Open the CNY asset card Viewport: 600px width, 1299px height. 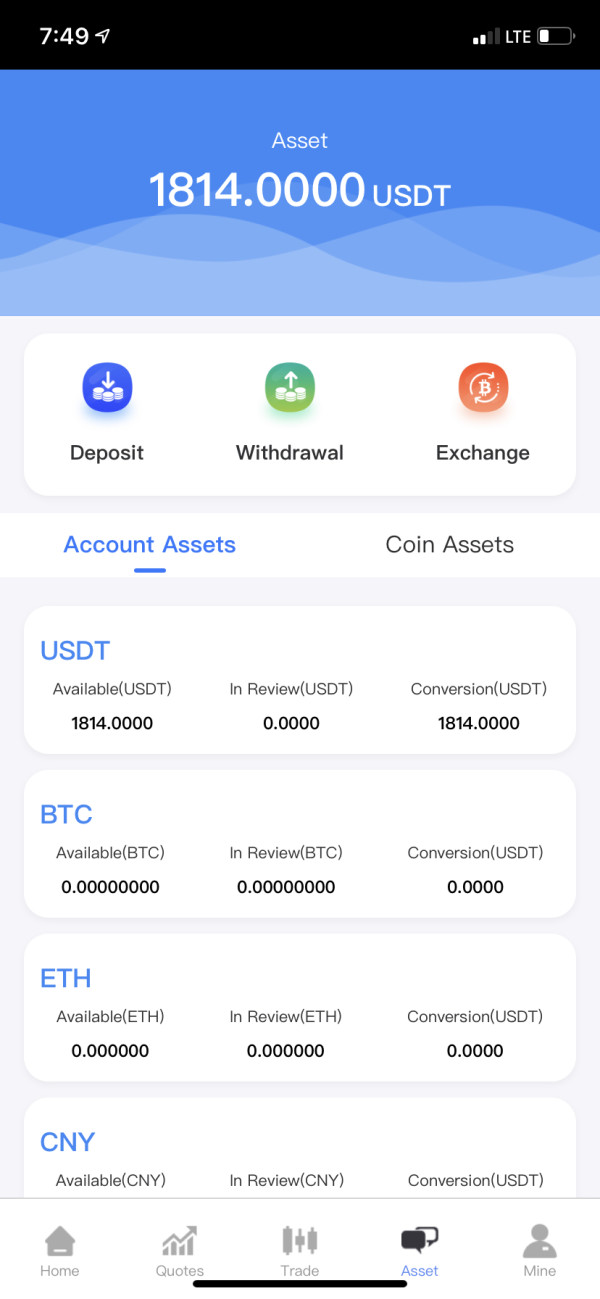[x=300, y=1147]
